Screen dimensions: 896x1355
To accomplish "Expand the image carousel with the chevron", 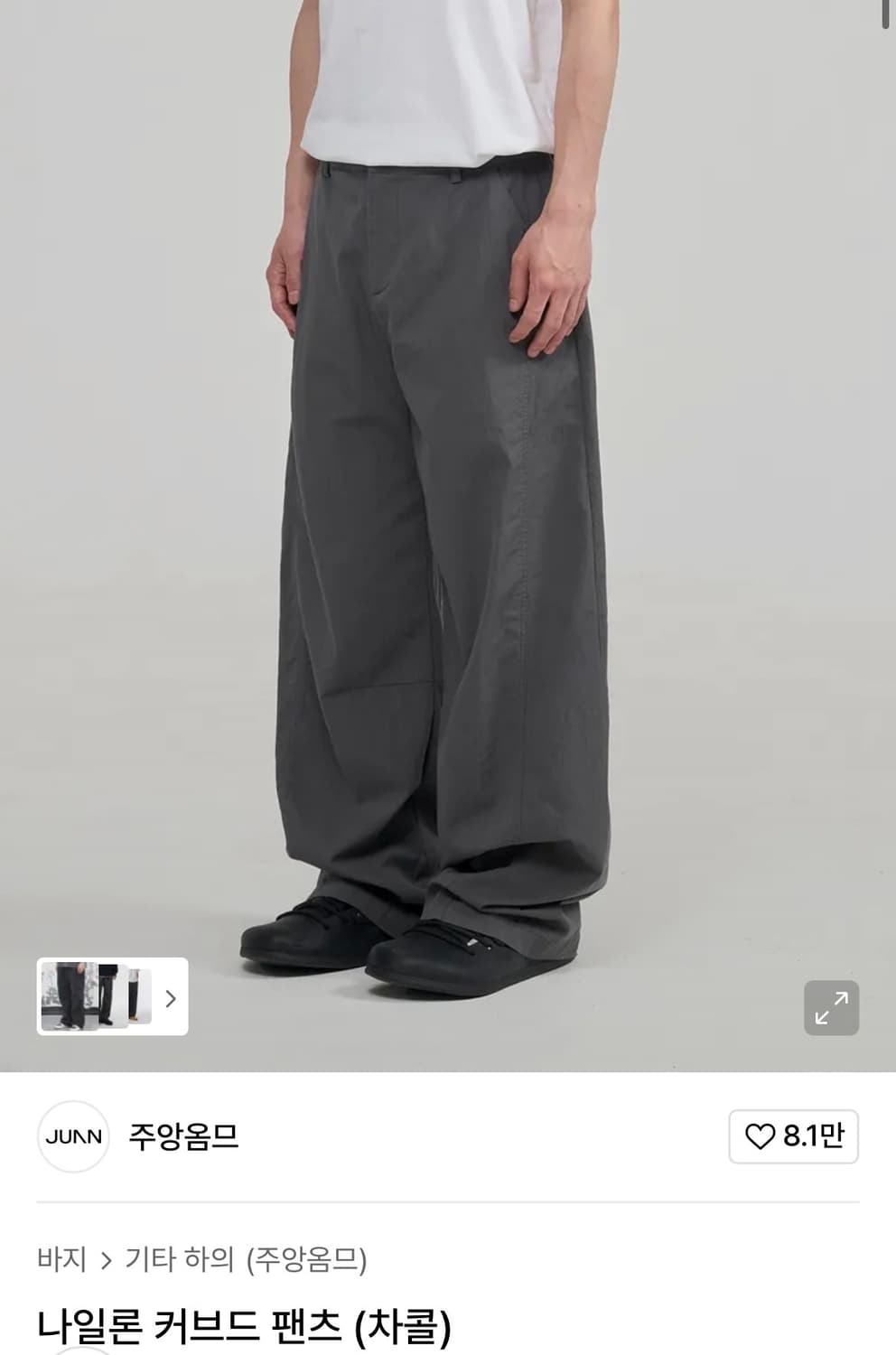I will coord(171,997).
